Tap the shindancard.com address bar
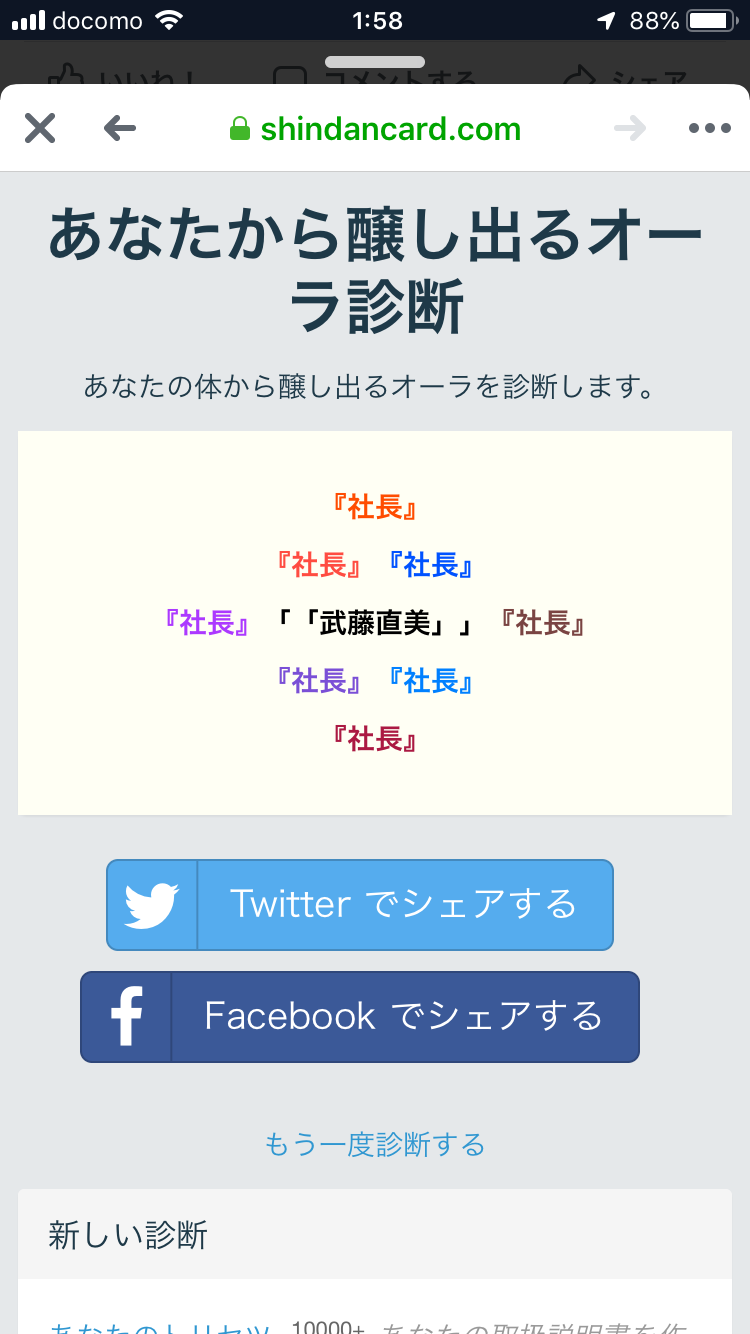Screen dimensions: 750x1334 (x=376, y=129)
